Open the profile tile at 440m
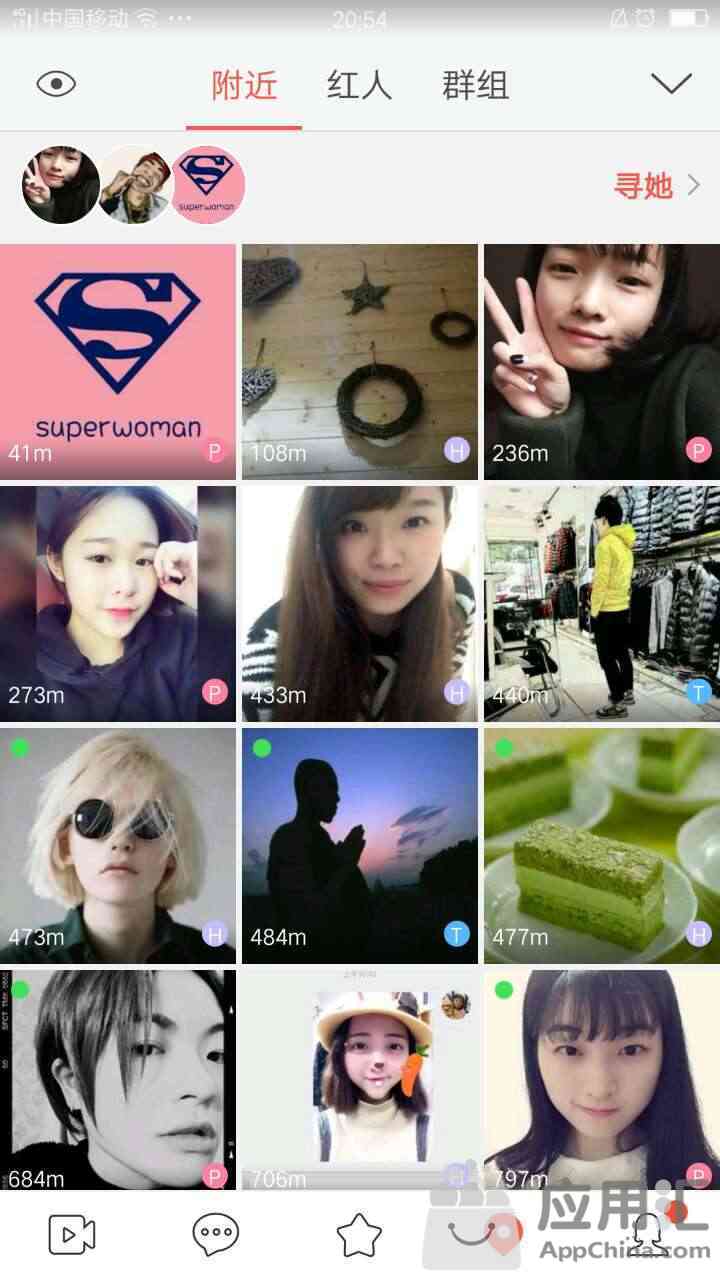This screenshot has height=1280, width=720. click(601, 604)
